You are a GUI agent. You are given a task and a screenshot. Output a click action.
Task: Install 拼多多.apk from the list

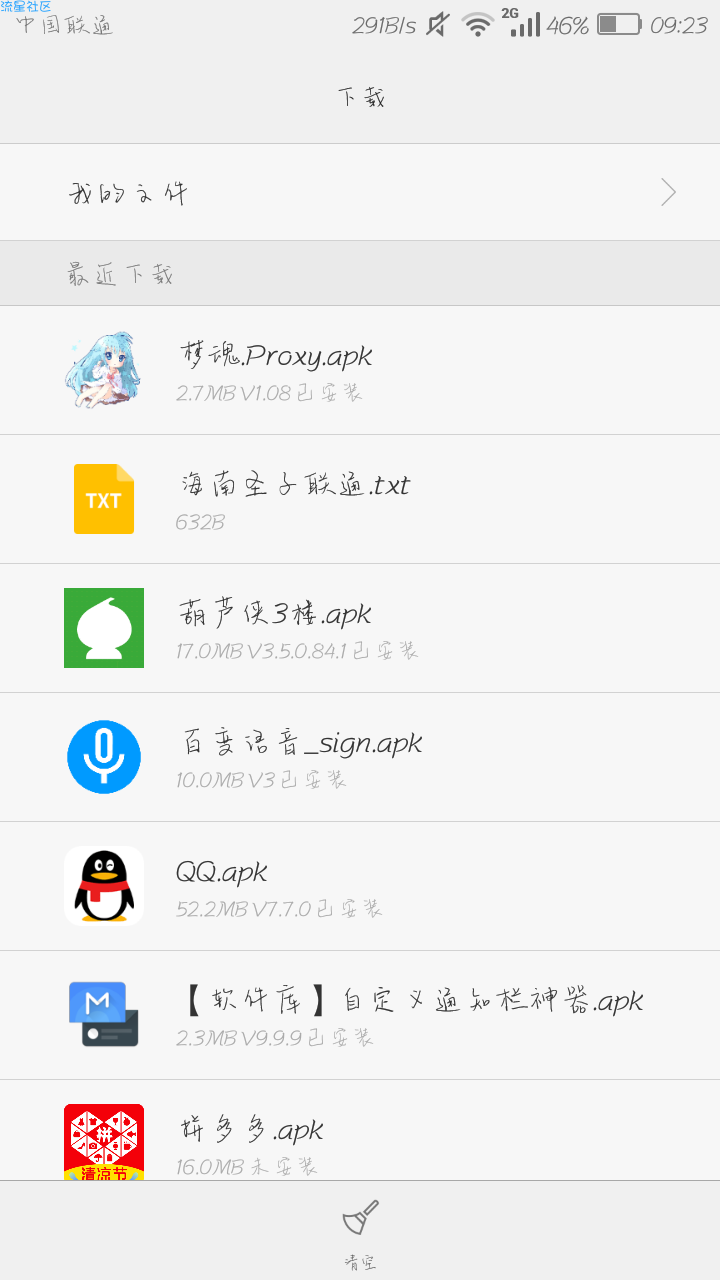click(x=360, y=1130)
